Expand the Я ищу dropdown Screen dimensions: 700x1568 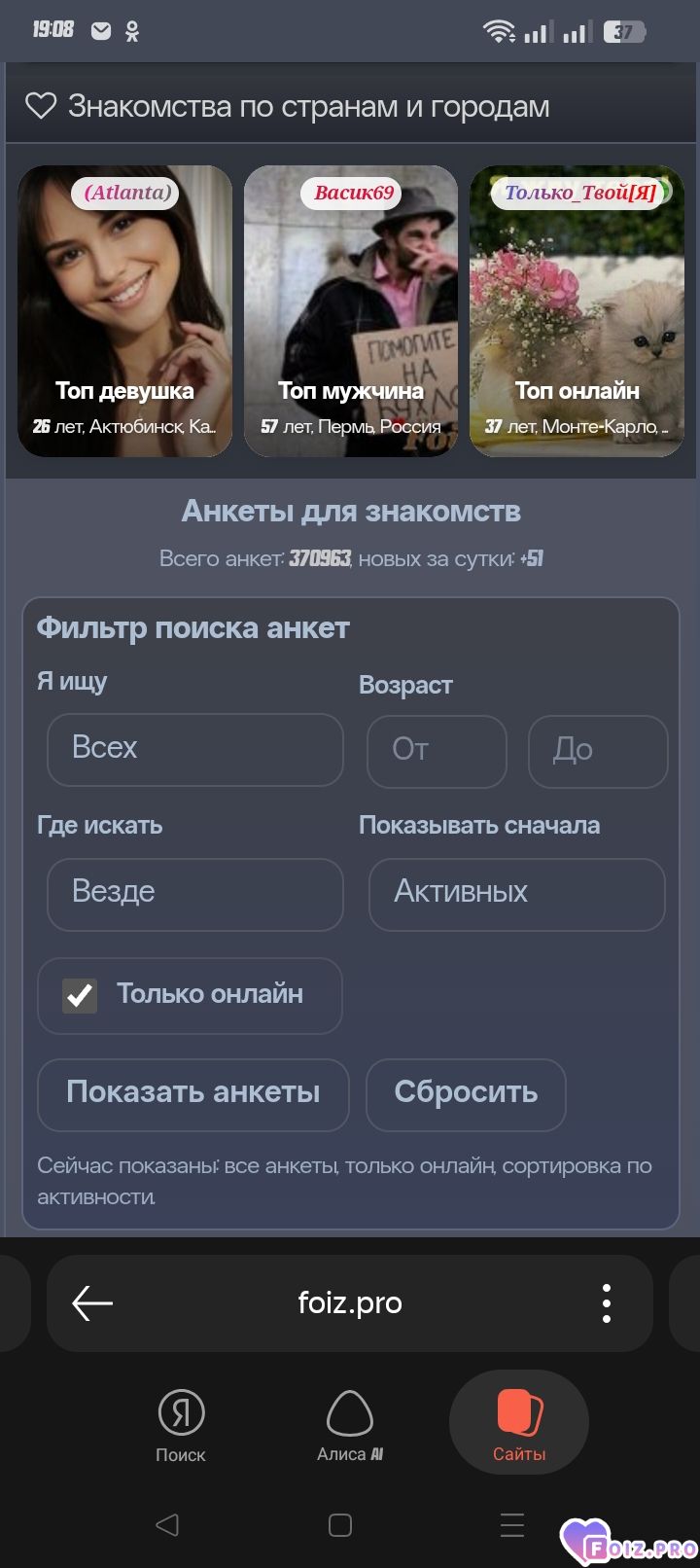tap(194, 749)
